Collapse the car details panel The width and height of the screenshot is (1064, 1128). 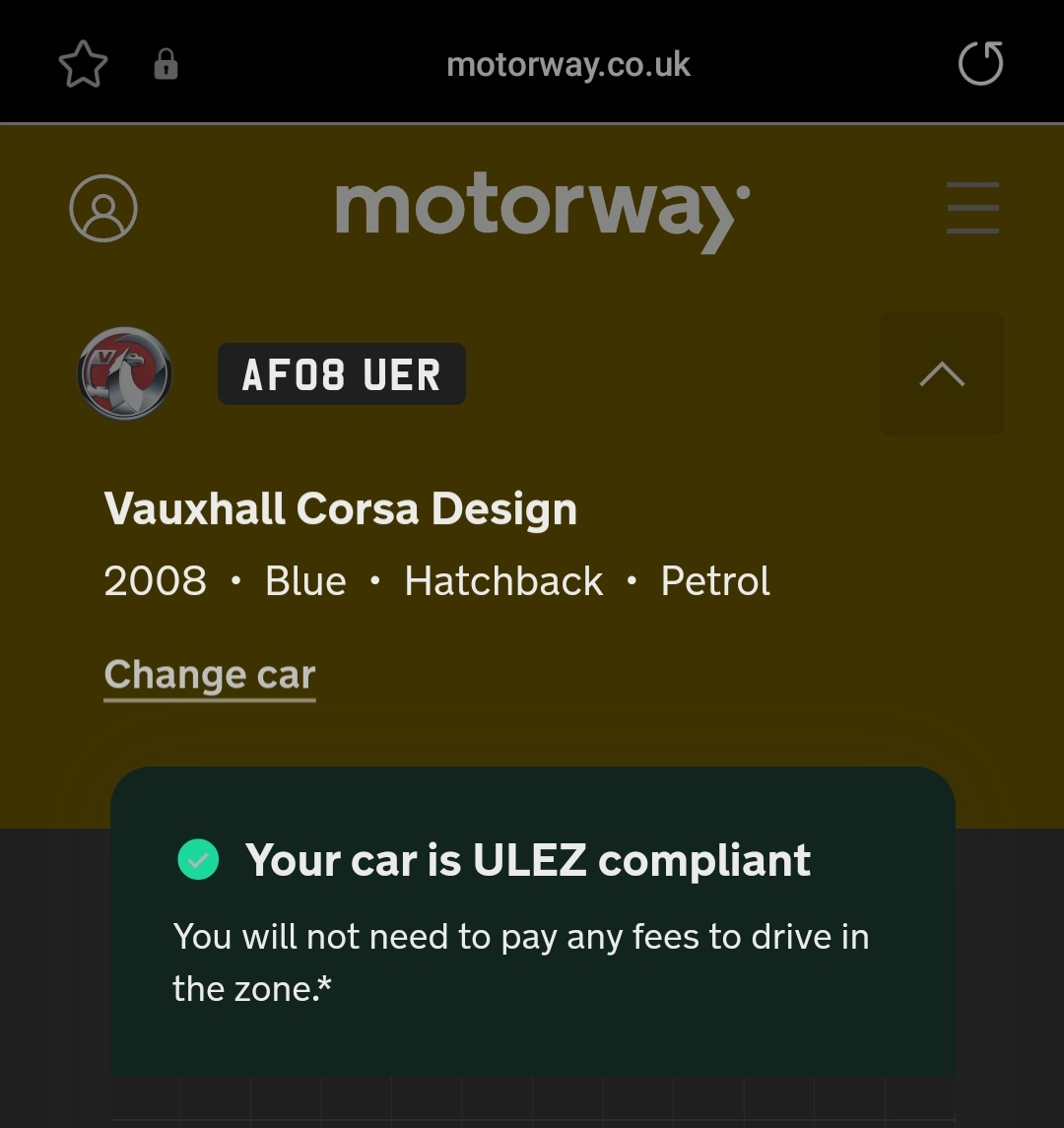[941, 373]
